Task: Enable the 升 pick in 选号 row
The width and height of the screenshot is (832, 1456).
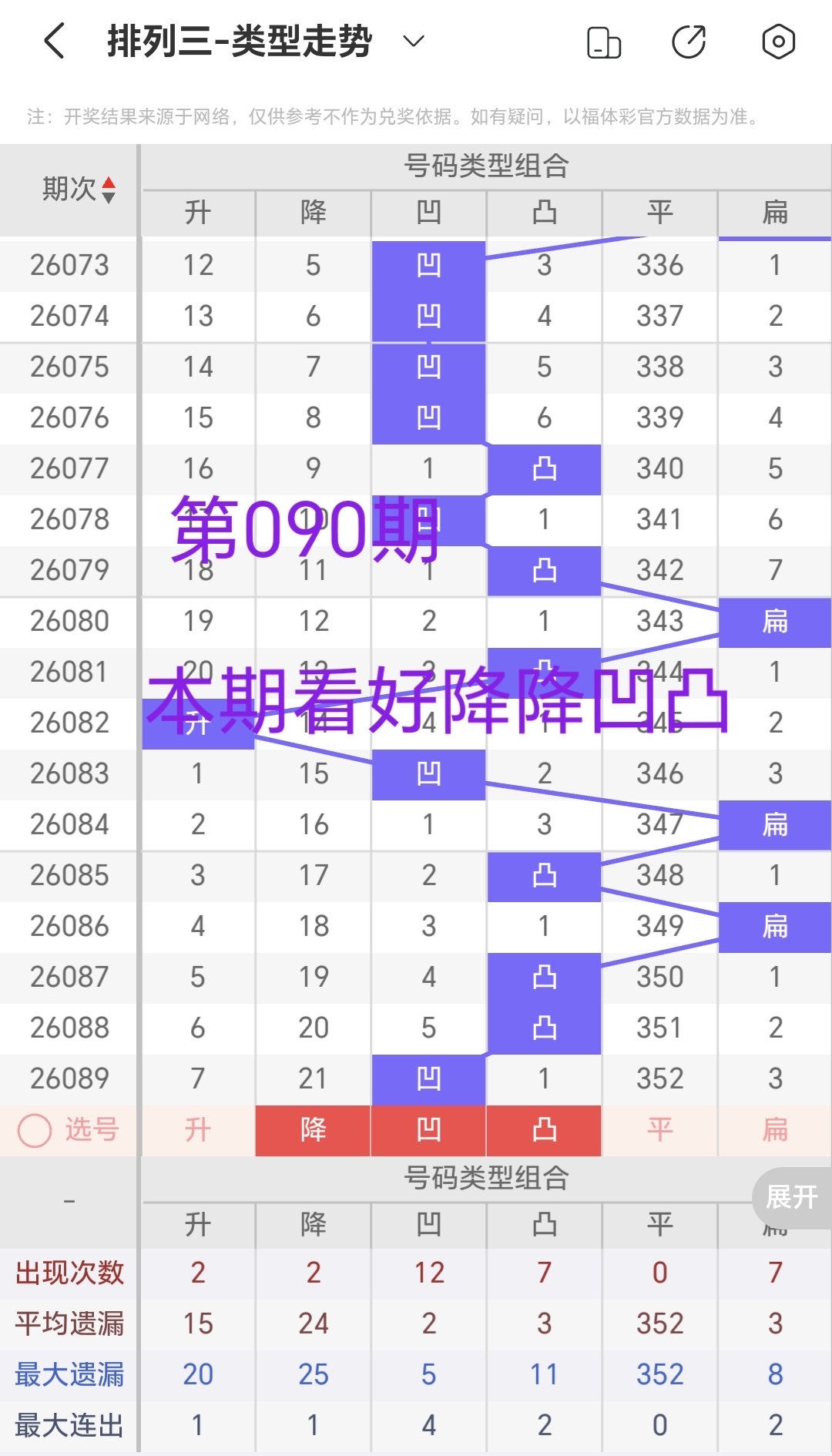Action: coord(197,1130)
